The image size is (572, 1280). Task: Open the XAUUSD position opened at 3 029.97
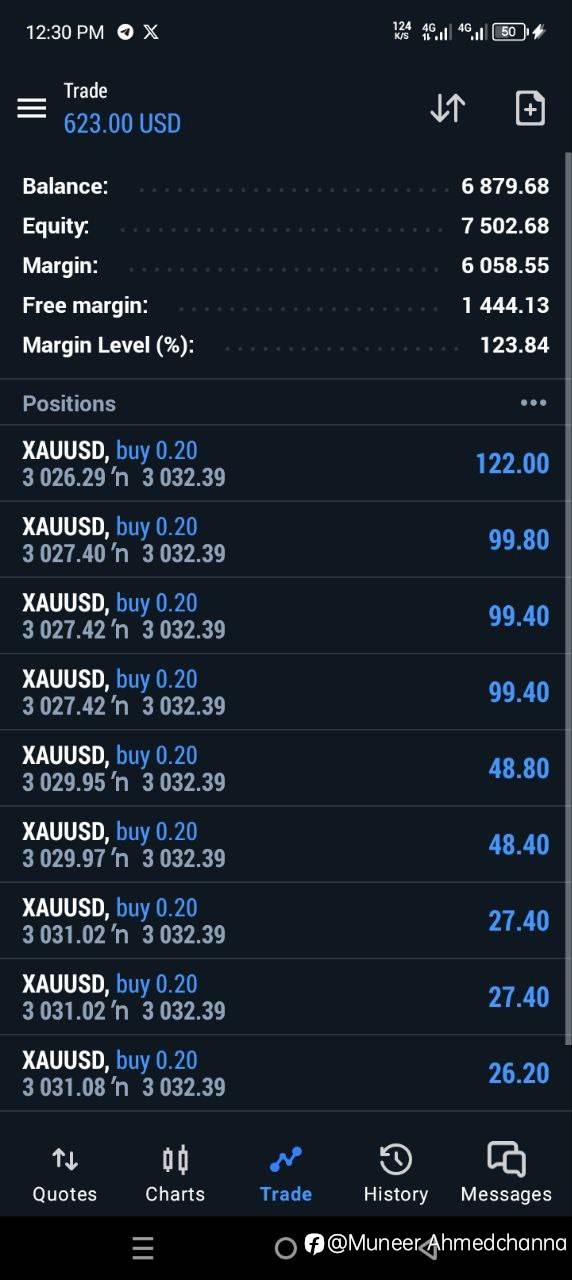(x=286, y=845)
